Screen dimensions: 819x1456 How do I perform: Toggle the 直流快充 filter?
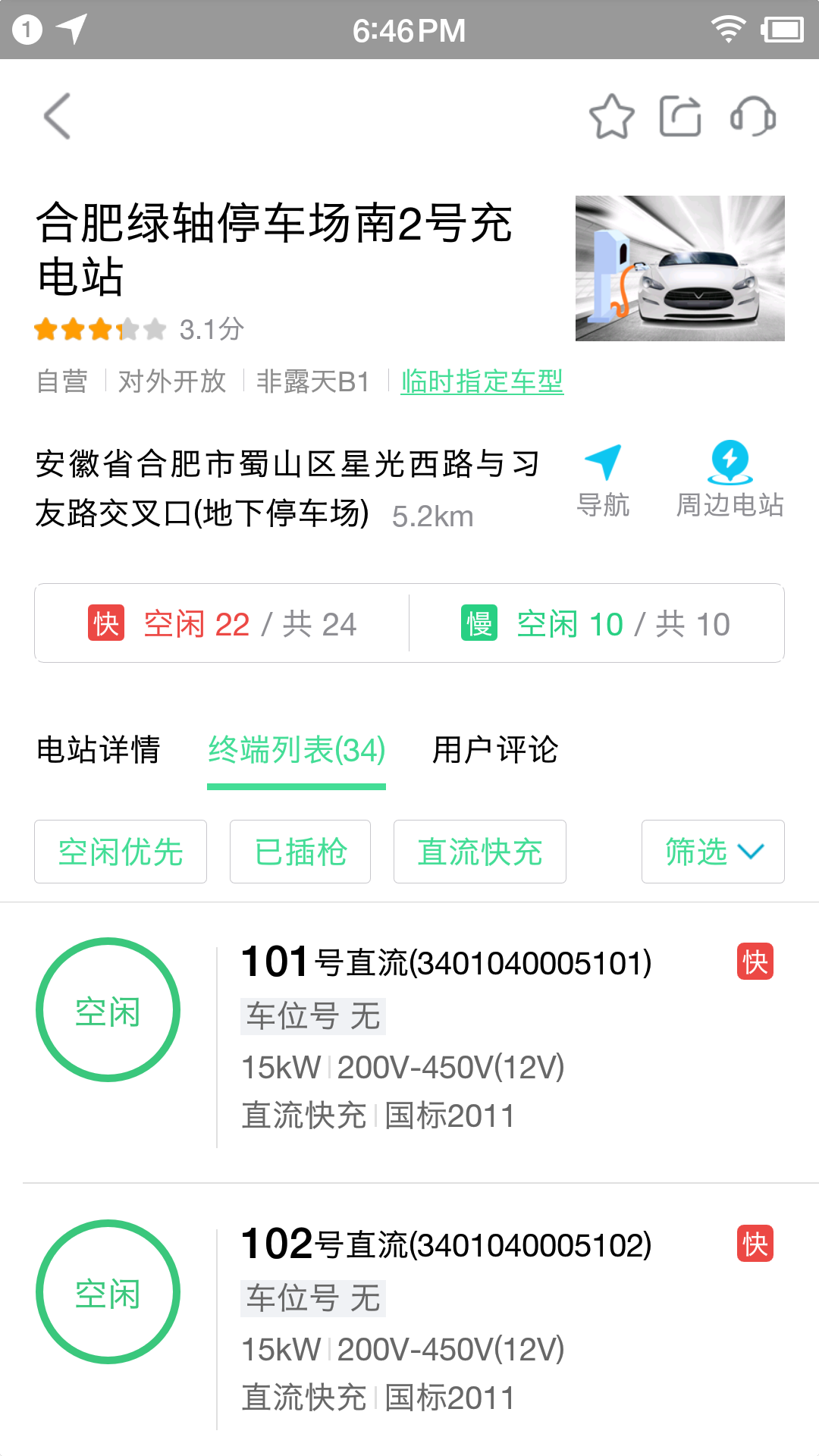pyautogui.click(x=479, y=852)
